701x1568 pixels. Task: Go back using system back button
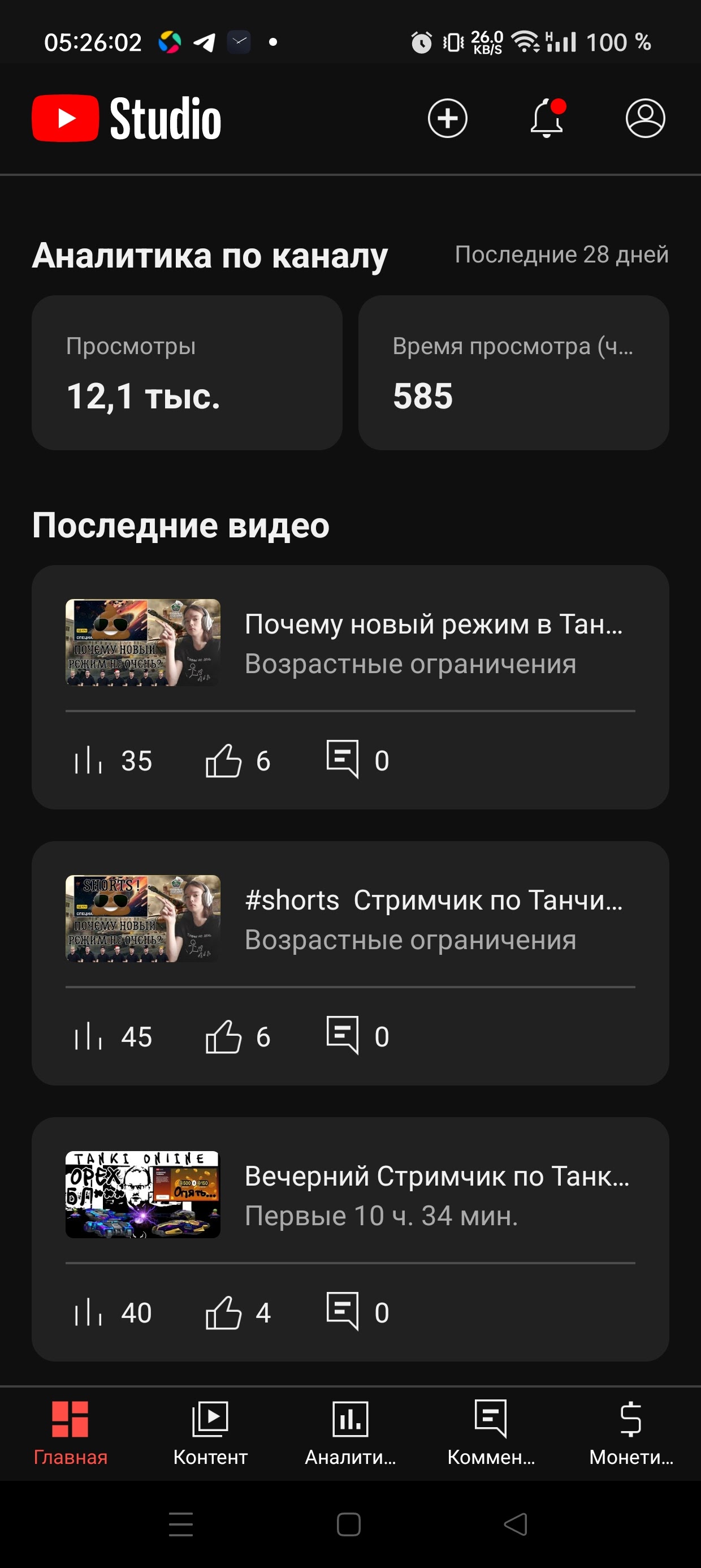coord(516,1524)
